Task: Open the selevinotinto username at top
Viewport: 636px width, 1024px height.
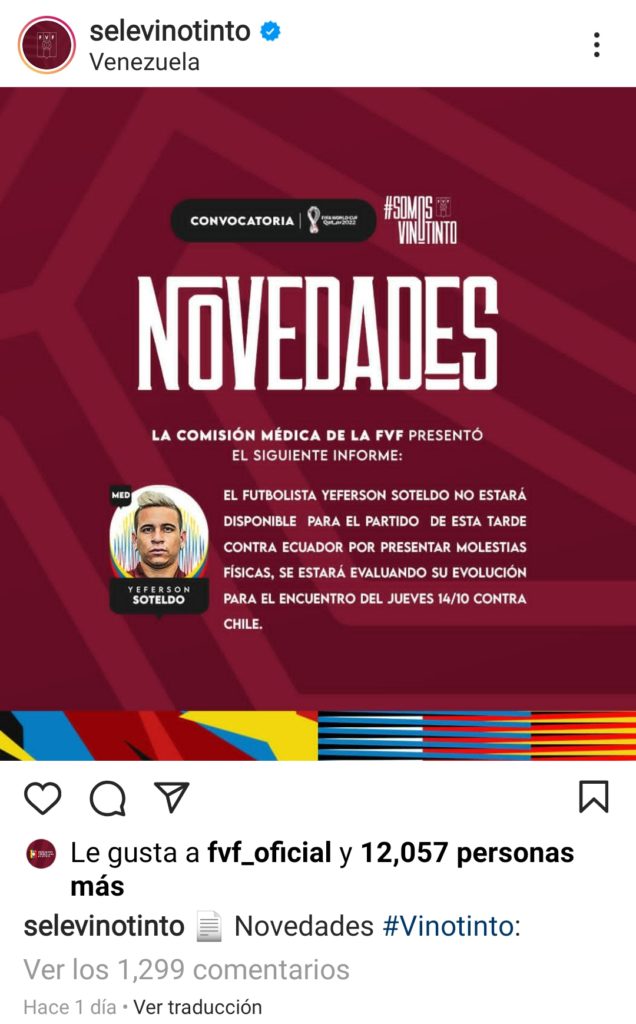Action: point(169,31)
